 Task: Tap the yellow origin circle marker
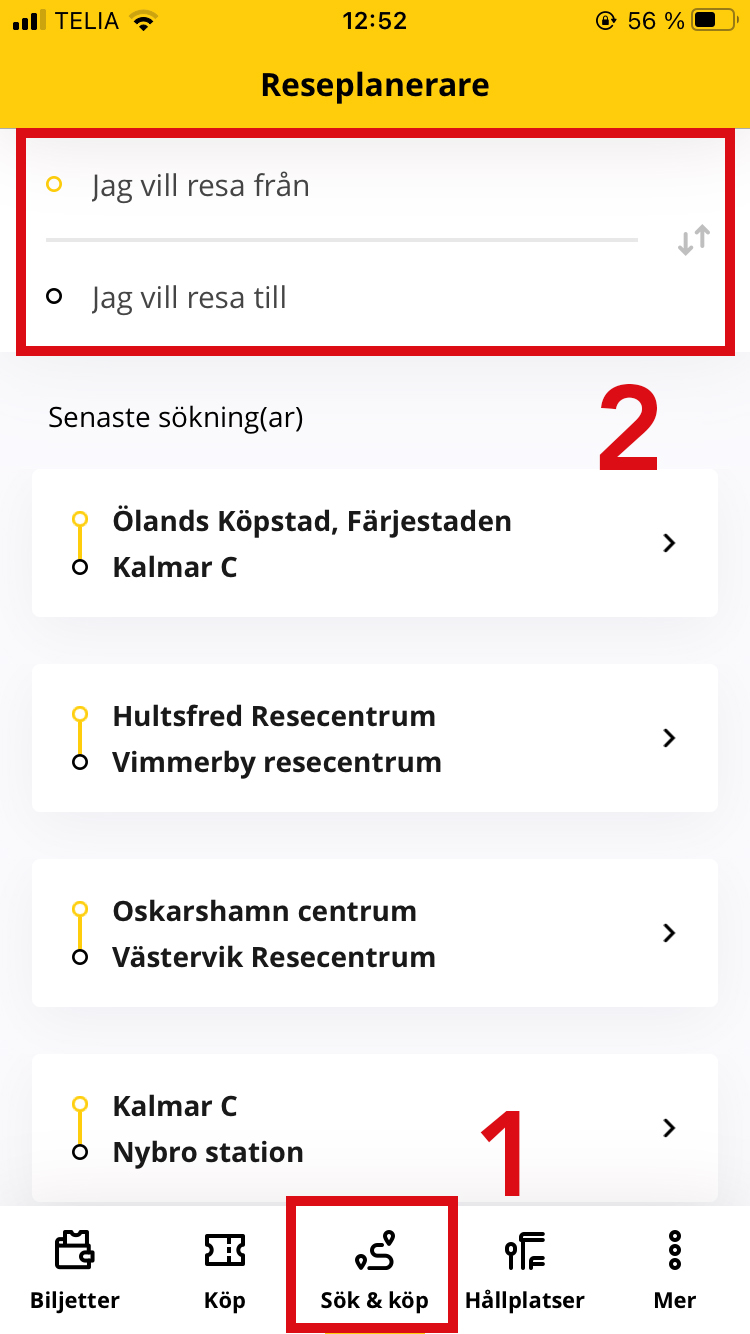pyautogui.click(x=55, y=185)
